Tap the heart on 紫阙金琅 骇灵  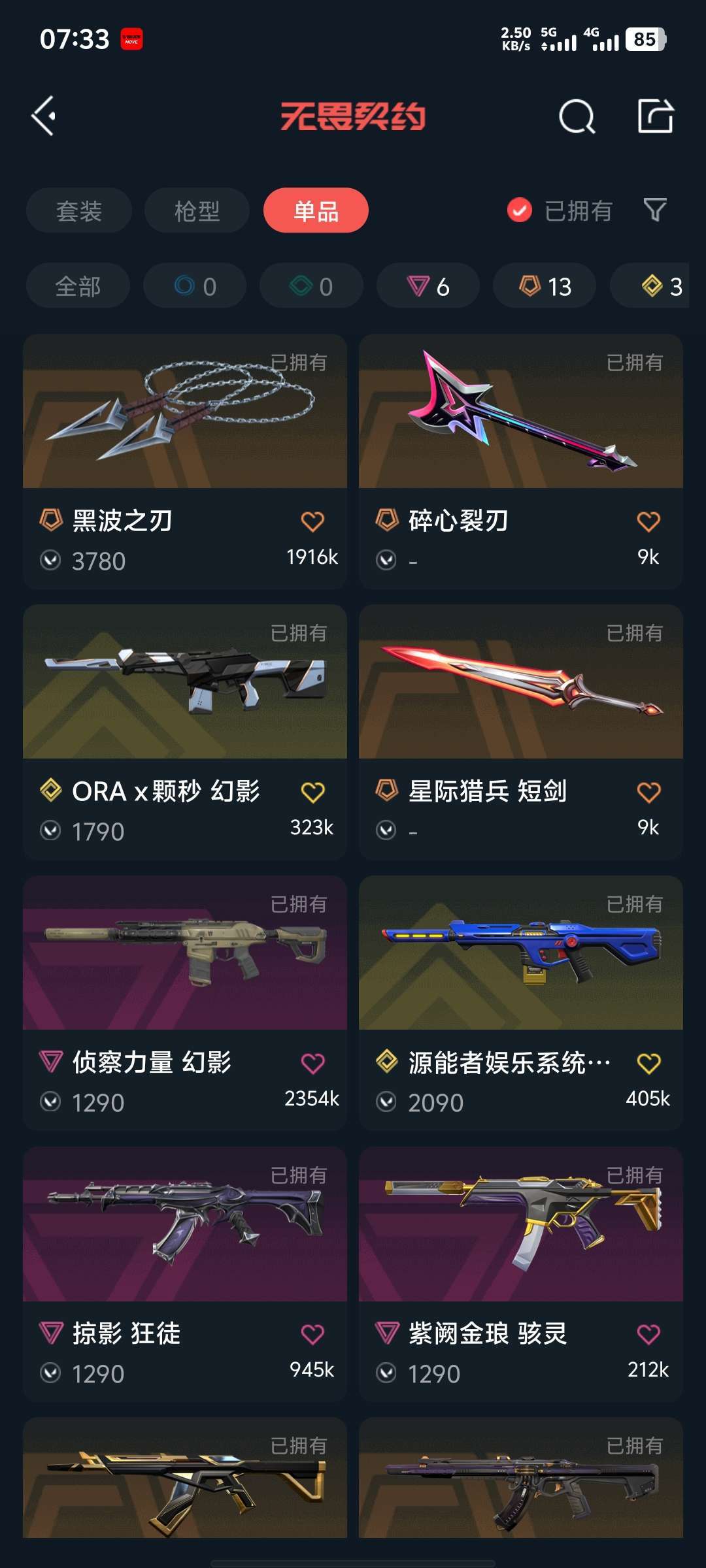click(648, 1334)
